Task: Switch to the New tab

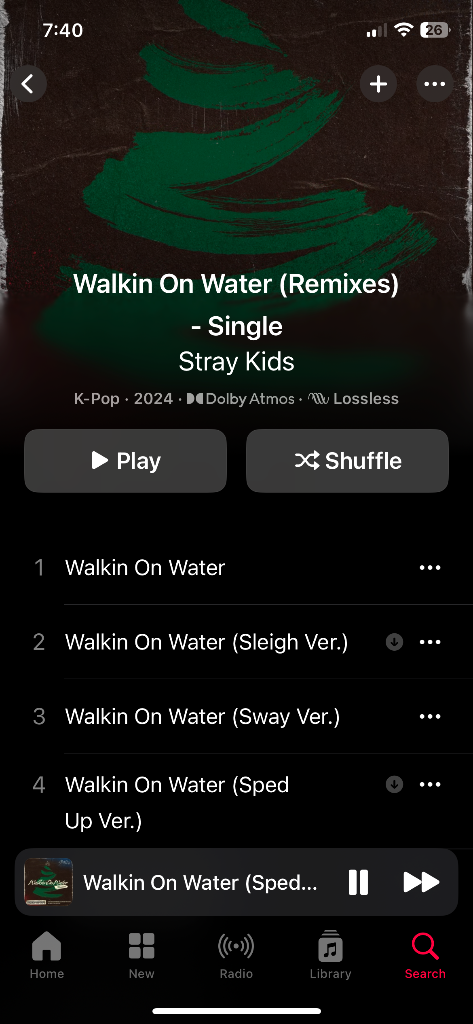Action: coord(141,955)
